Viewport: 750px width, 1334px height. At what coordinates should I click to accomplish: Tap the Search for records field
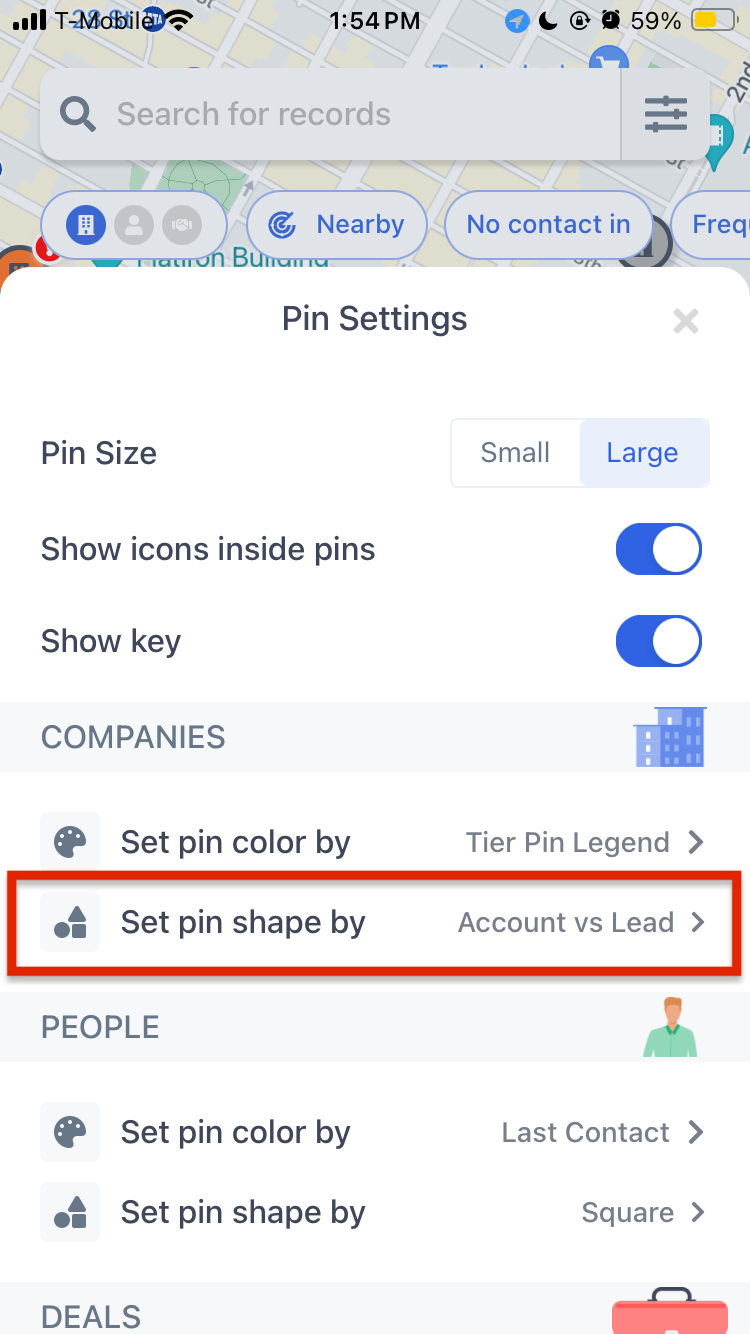(x=330, y=114)
